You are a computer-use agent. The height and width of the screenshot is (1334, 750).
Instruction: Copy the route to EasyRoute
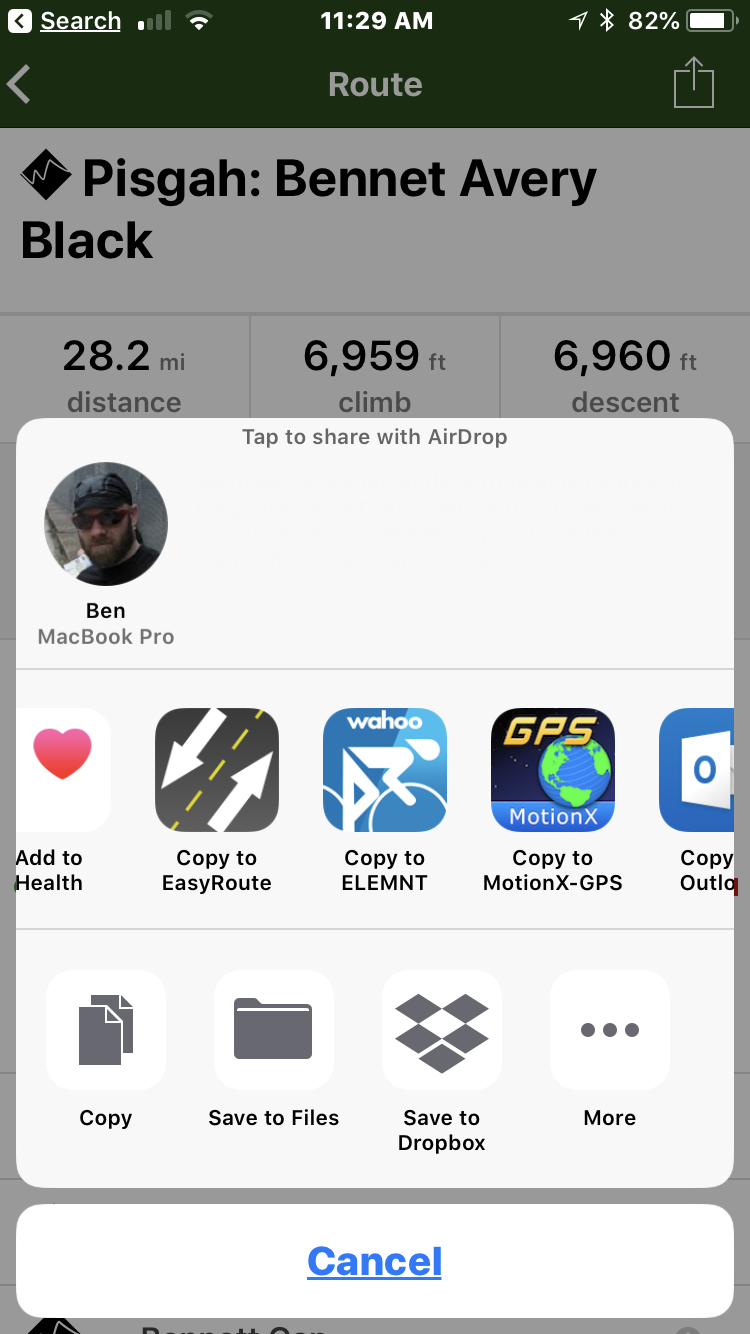pos(217,770)
